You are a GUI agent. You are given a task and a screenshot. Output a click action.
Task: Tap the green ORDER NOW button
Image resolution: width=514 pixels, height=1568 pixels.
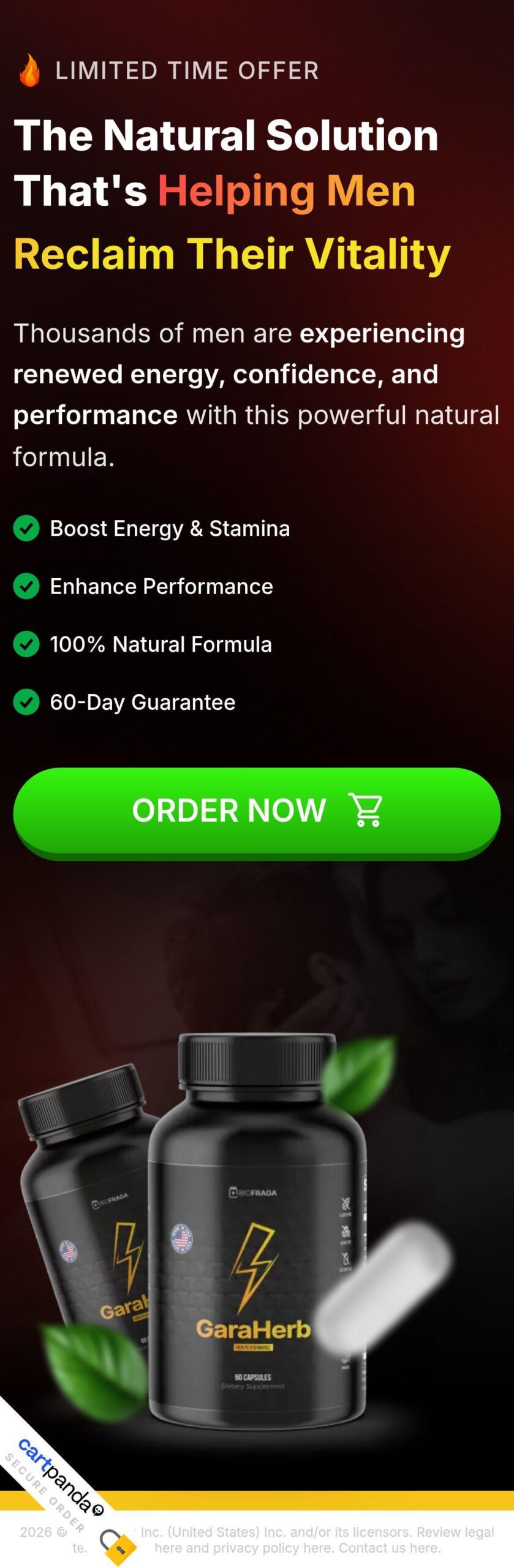point(257,811)
